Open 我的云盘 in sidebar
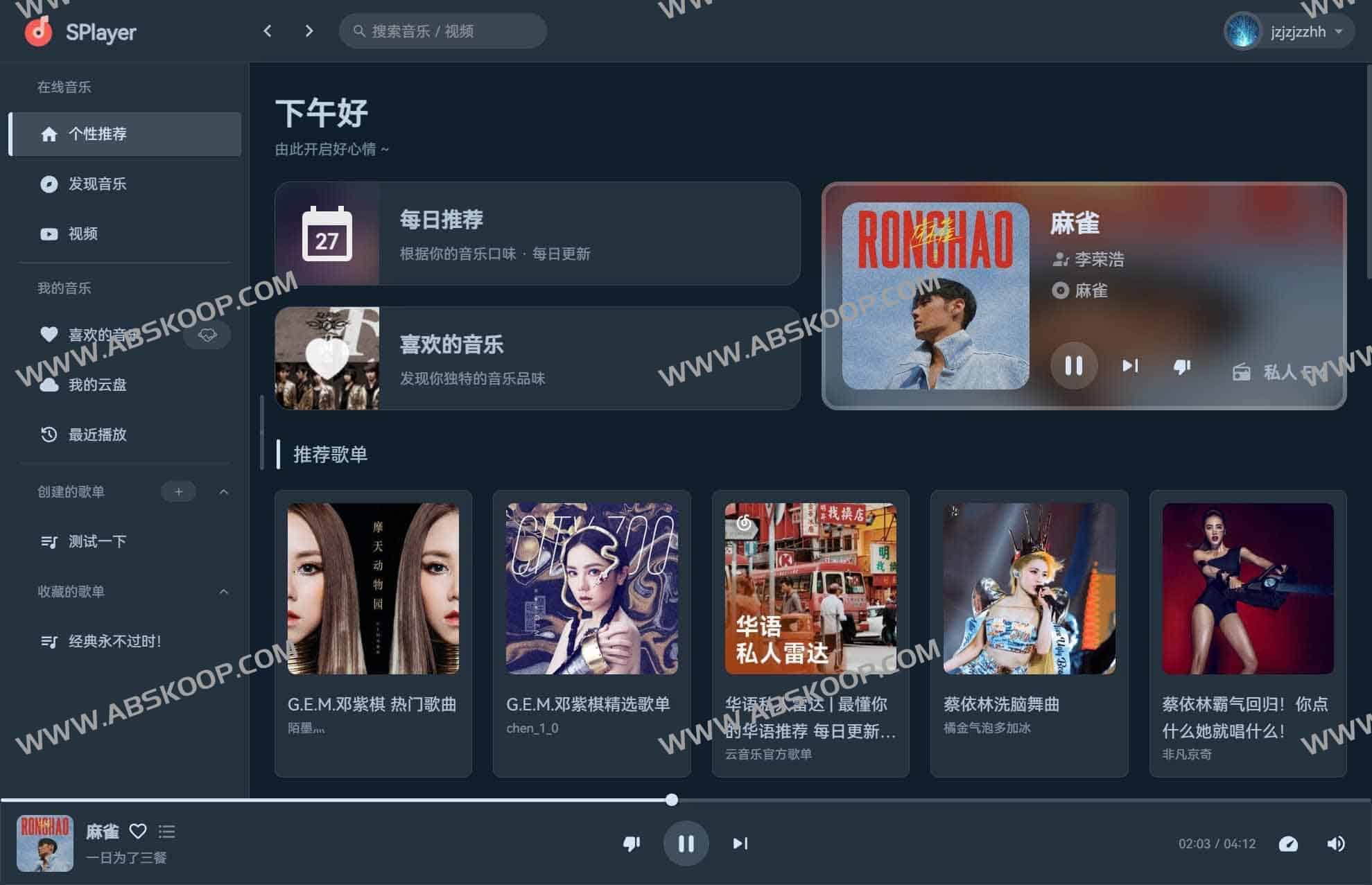1372x885 pixels. coord(97,385)
